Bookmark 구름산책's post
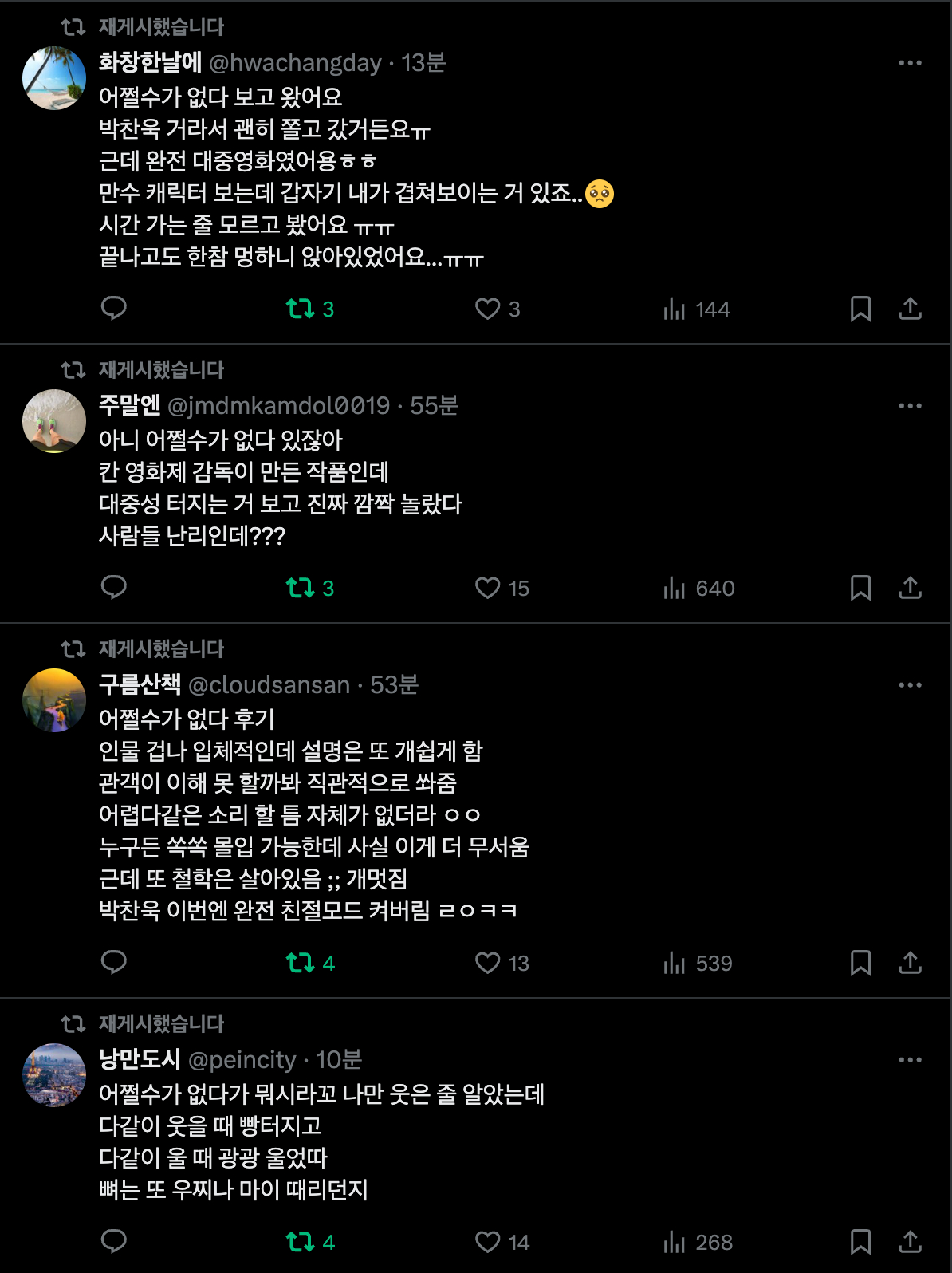The height and width of the screenshot is (1273, 952). [860, 963]
